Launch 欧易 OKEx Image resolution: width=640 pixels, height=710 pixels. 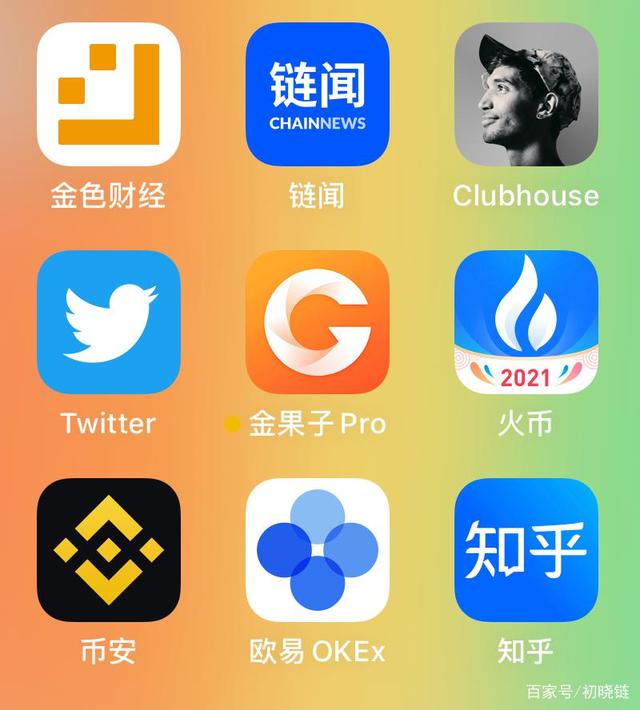click(x=317, y=549)
